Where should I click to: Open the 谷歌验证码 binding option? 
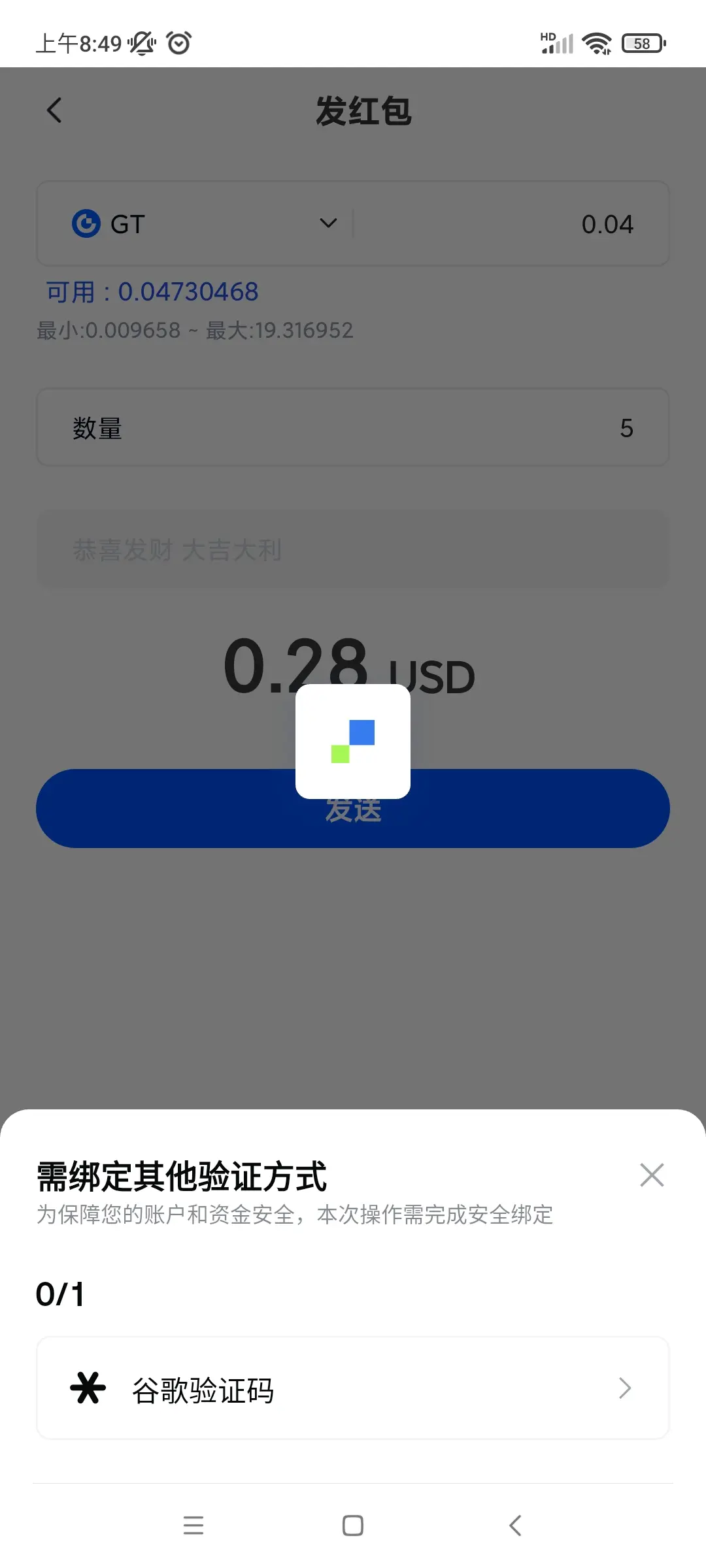pos(353,1388)
